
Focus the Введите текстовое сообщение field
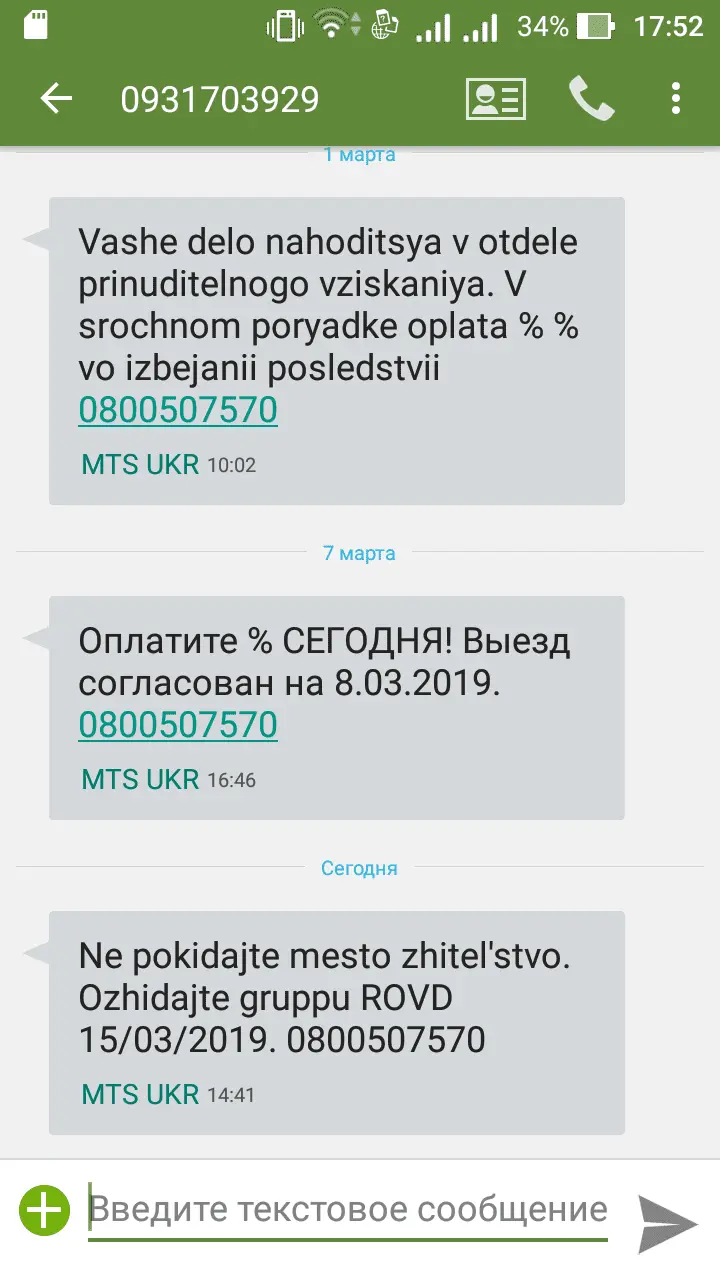pyautogui.click(x=348, y=1212)
